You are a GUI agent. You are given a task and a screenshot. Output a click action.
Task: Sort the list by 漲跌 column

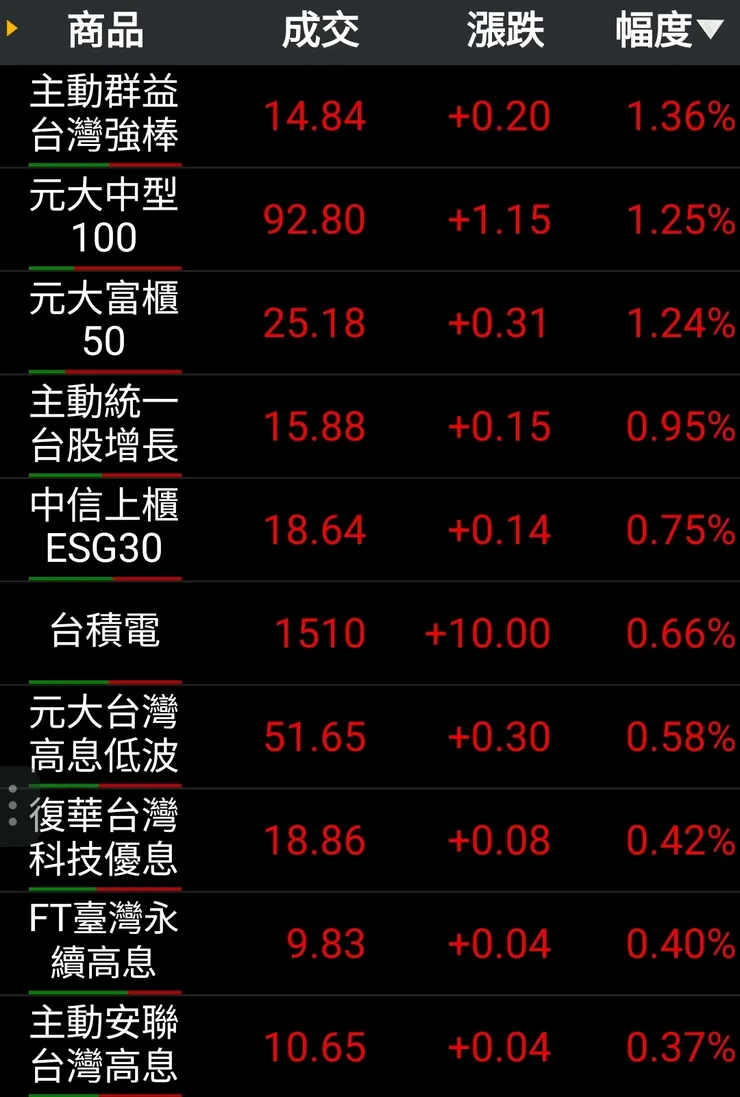(505, 31)
